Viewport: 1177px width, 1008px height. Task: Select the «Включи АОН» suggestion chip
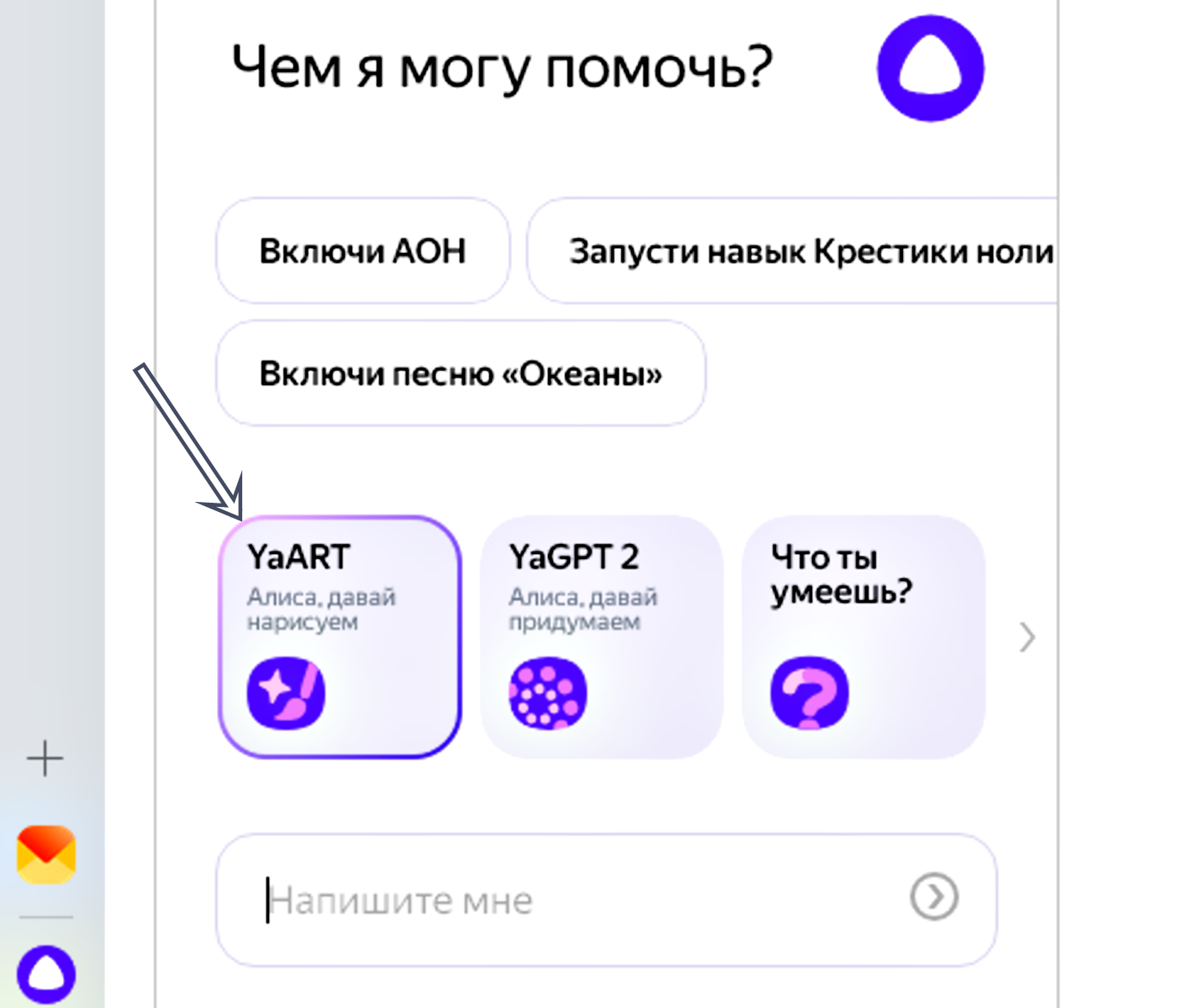point(362,251)
